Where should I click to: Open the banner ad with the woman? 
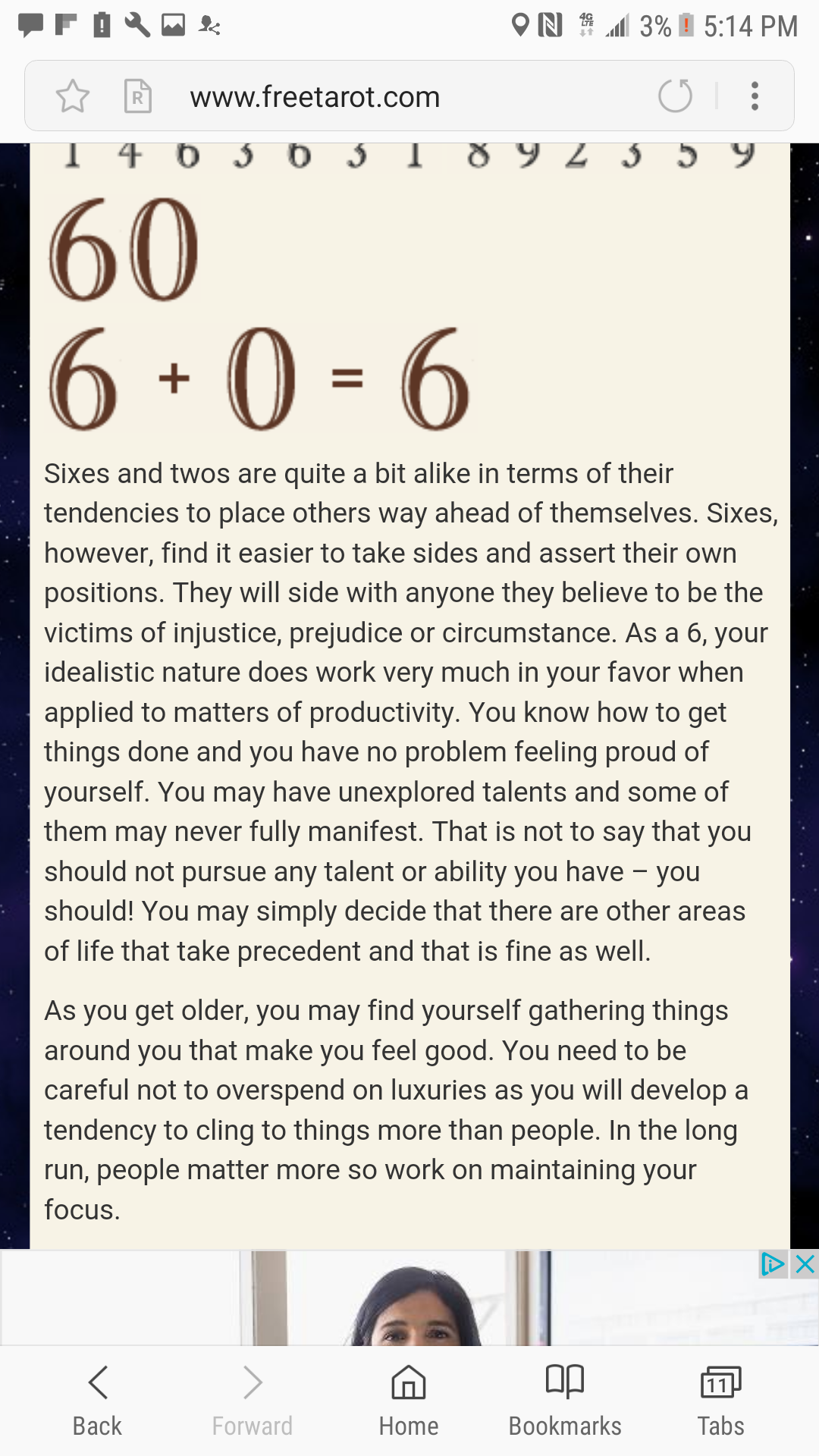409,1298
